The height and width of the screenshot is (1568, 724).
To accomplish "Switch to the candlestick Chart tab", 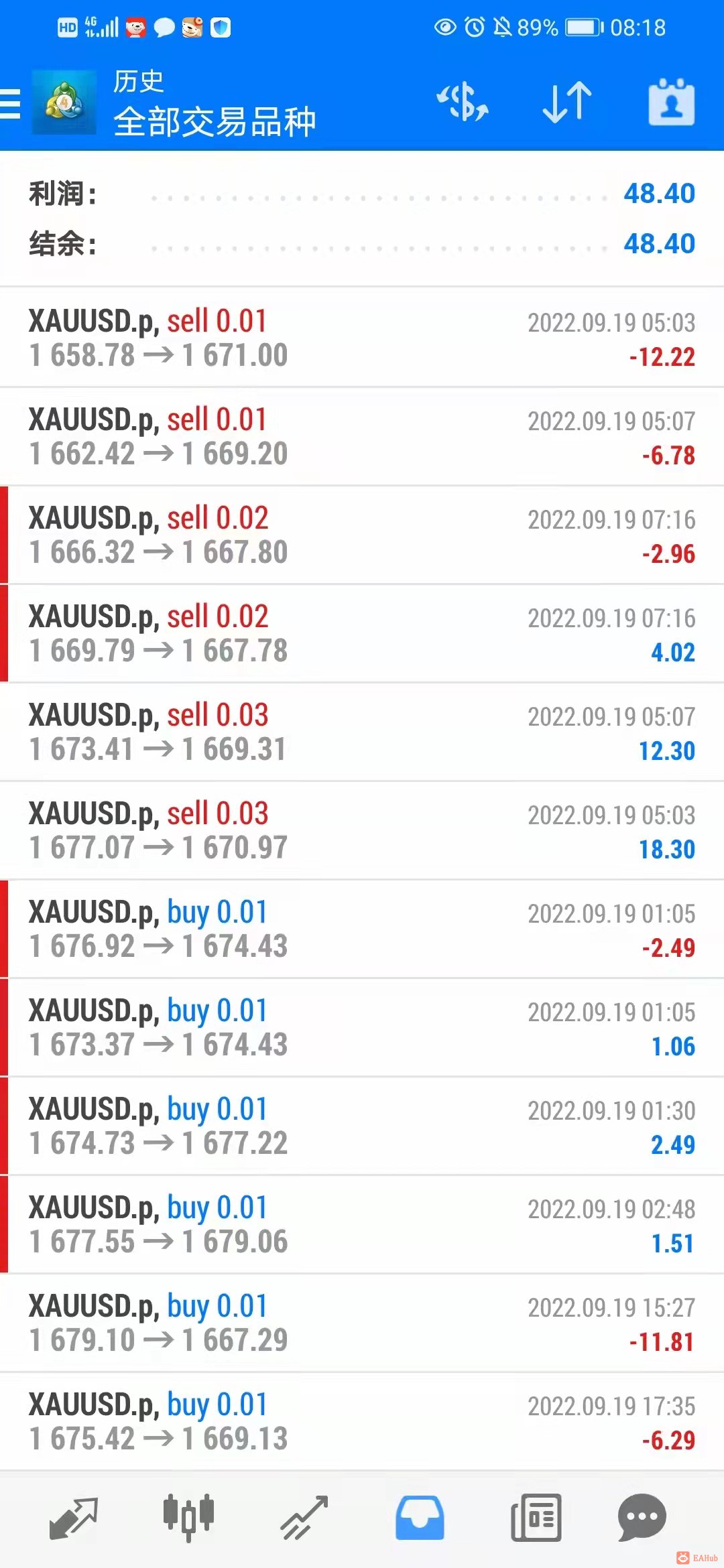I will click(x=188, y=1517).
